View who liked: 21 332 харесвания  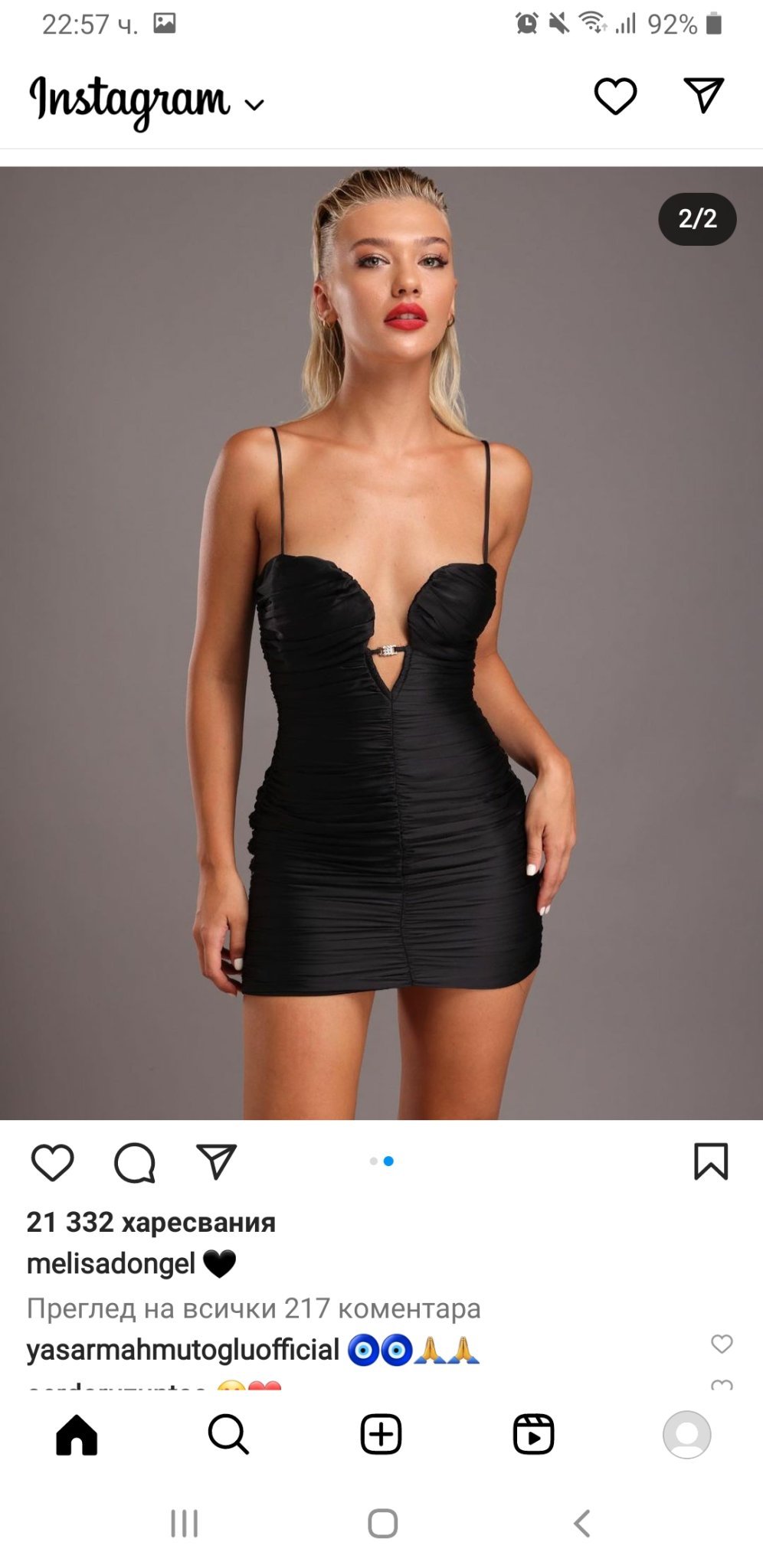click(x=151, y=1222)
